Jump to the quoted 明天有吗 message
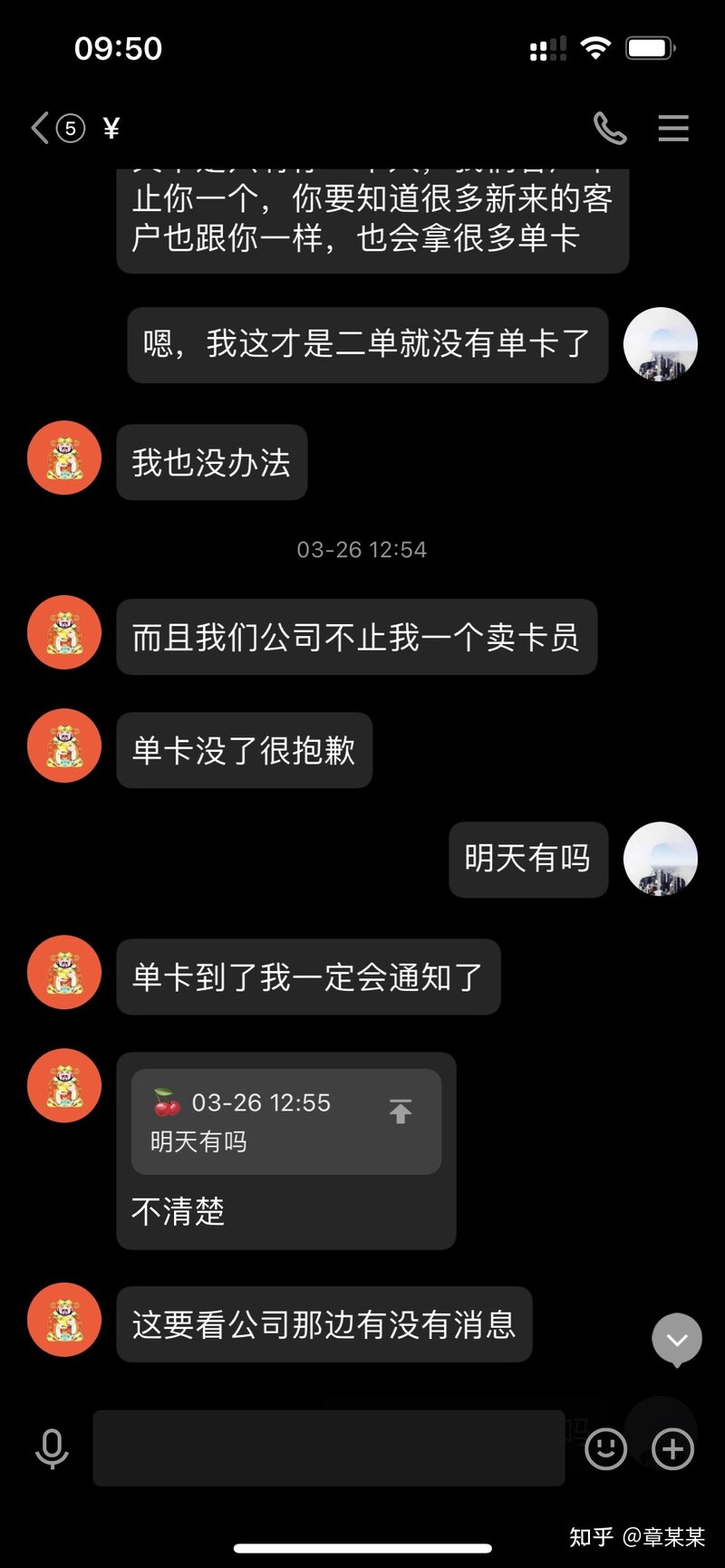 [x=400, y=1111]
